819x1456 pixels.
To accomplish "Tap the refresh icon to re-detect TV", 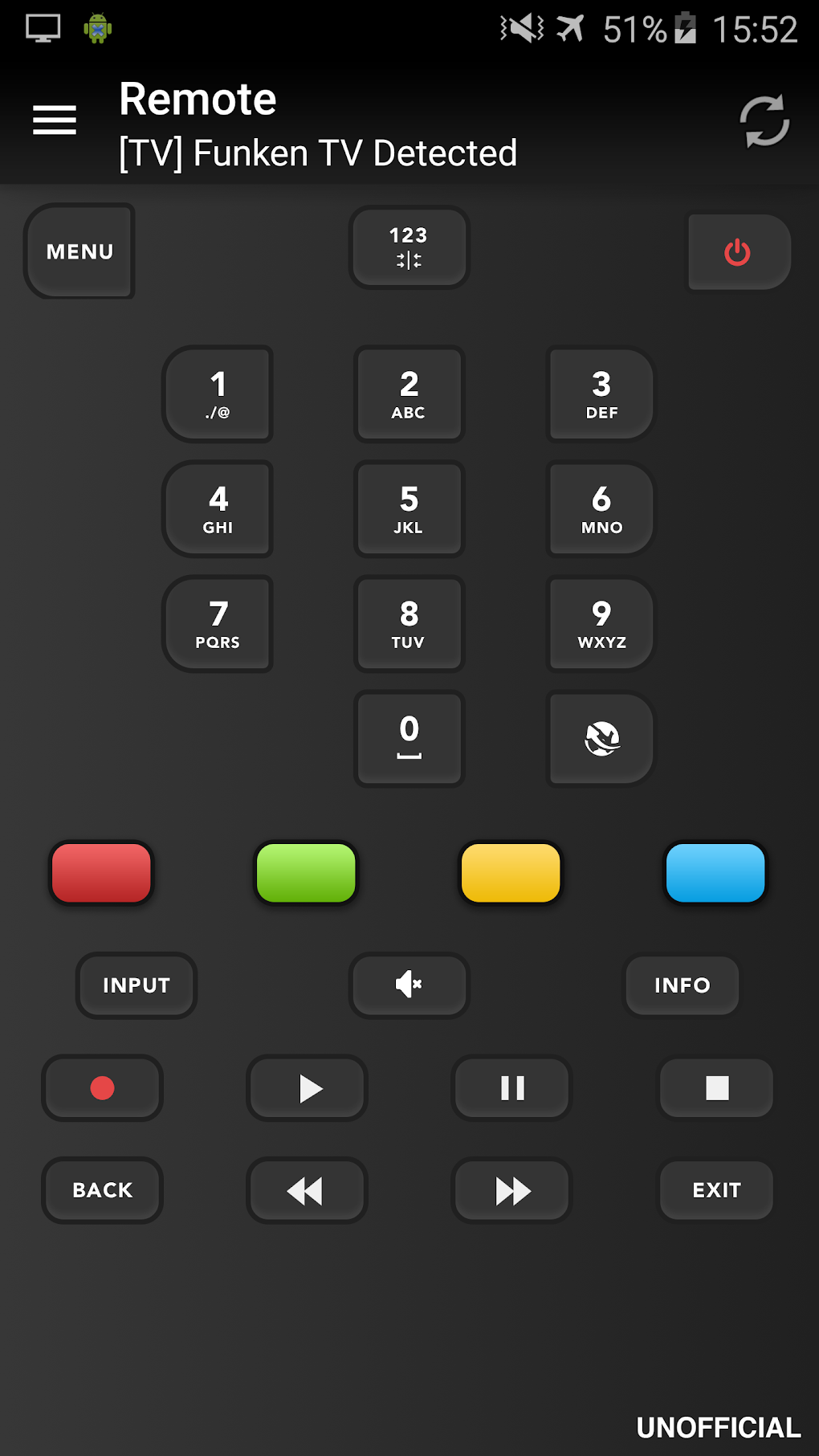I will pos(762,120).
